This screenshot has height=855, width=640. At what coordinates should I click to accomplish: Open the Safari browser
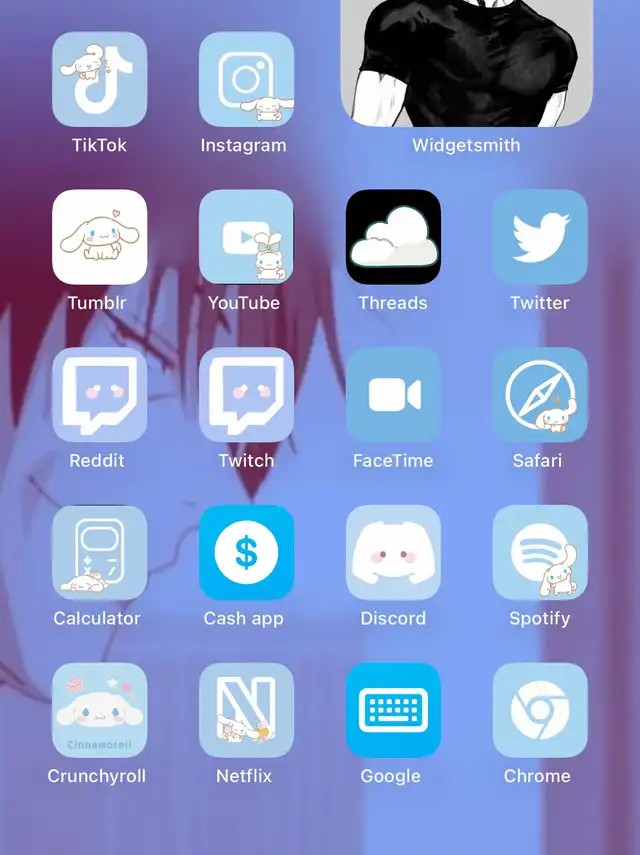pyautogui.click(x=540, y=395)
